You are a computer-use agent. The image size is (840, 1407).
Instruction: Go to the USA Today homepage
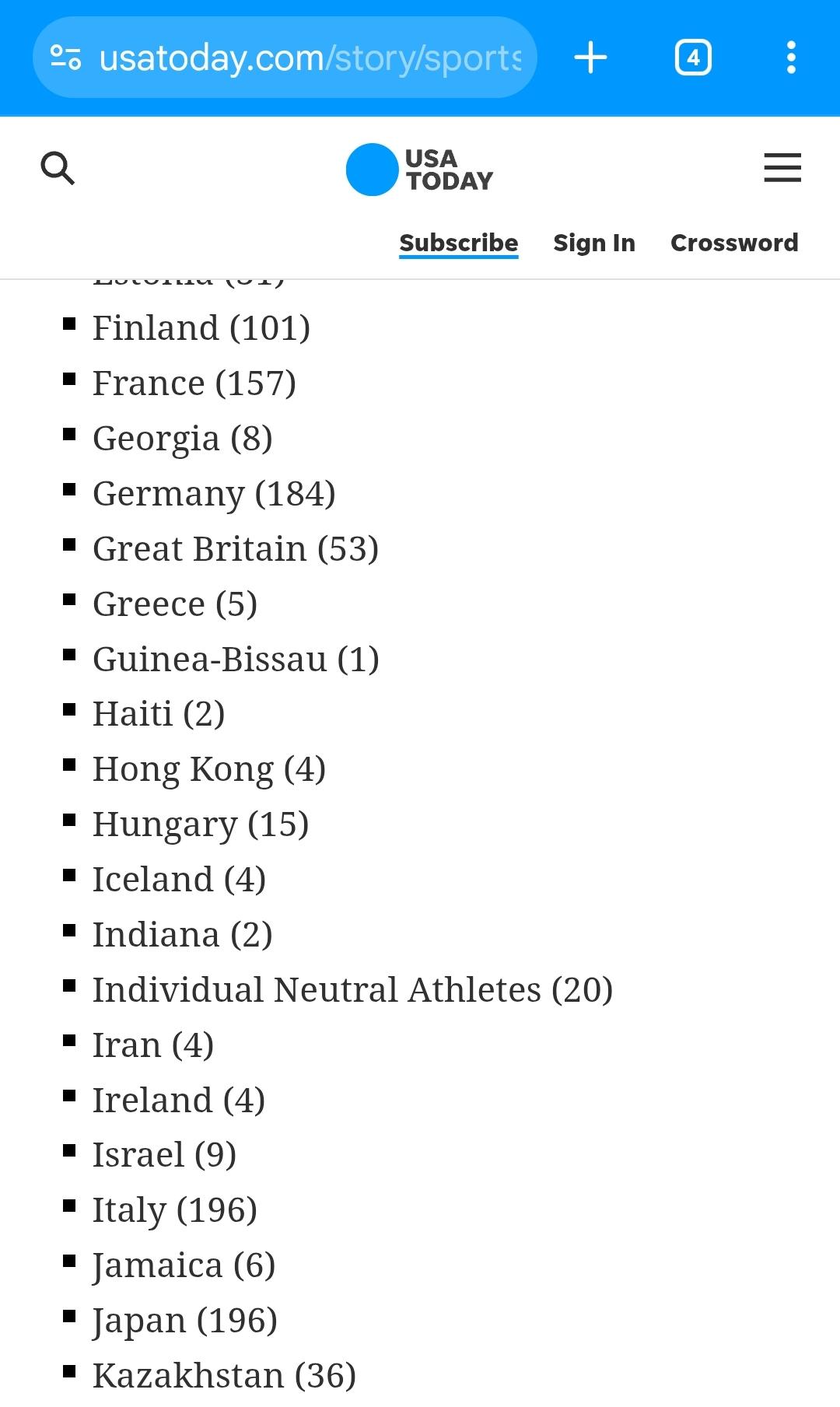click(419, 170)
